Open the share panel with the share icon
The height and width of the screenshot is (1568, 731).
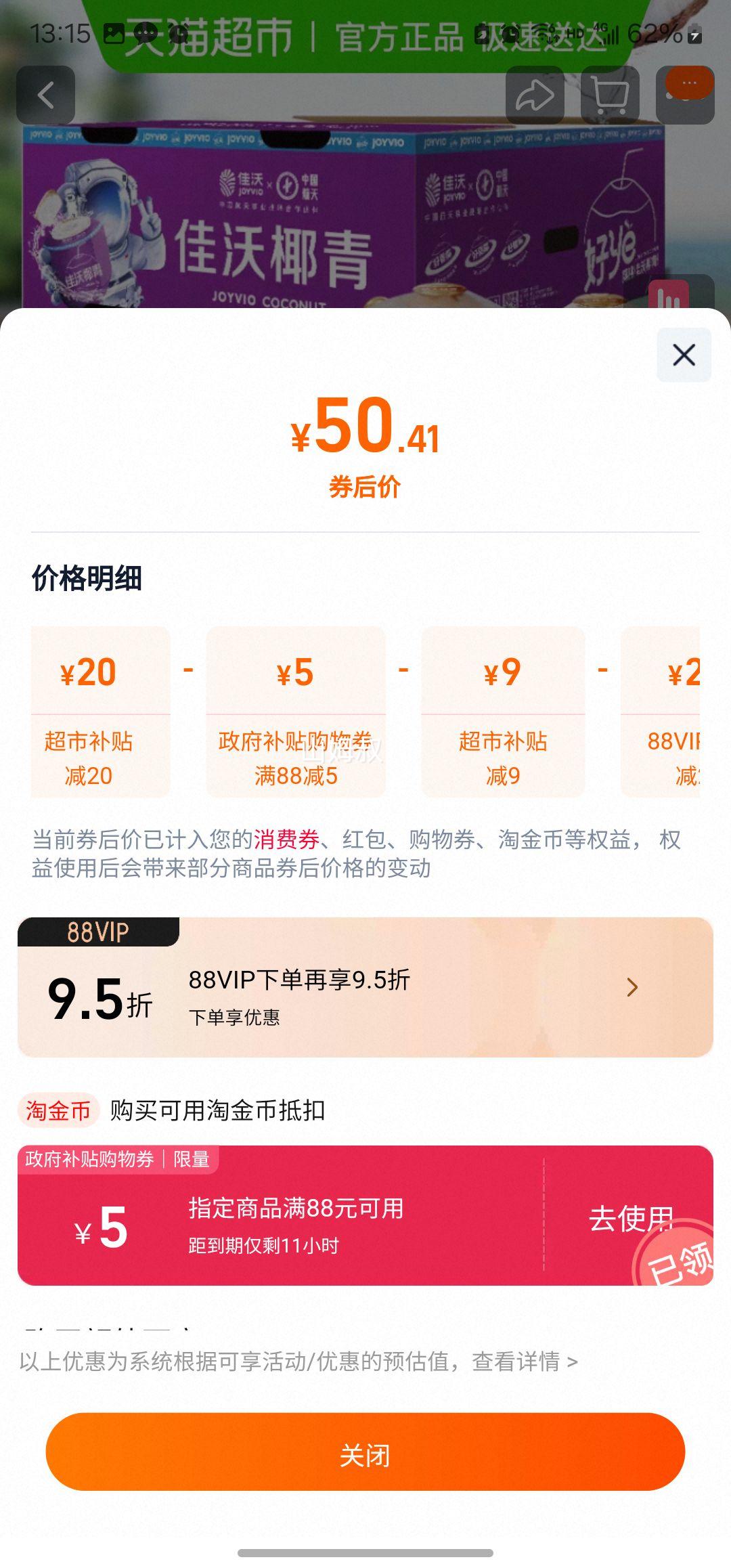[534, 93]
